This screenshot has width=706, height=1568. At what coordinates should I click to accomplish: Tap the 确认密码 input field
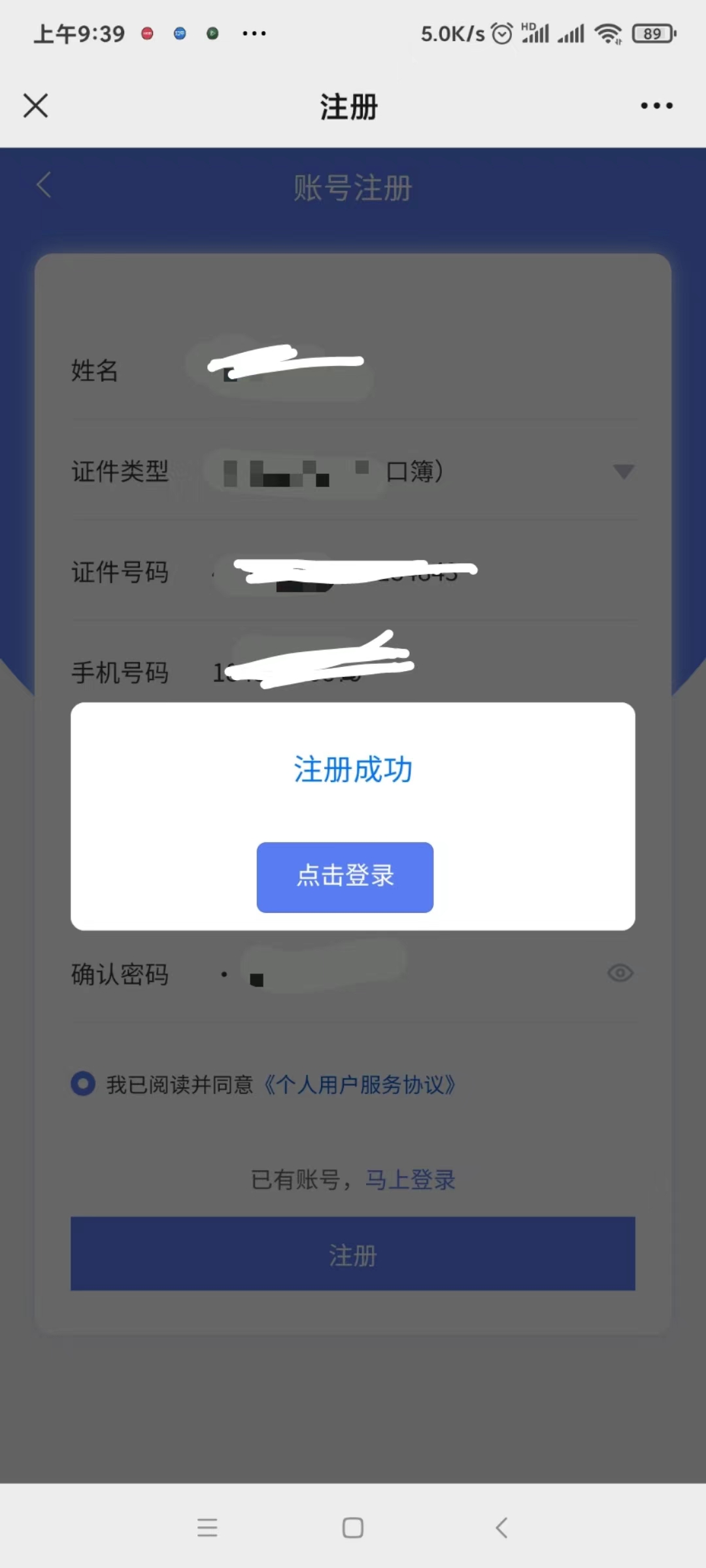pyautogui.click(x=392, y=974)
